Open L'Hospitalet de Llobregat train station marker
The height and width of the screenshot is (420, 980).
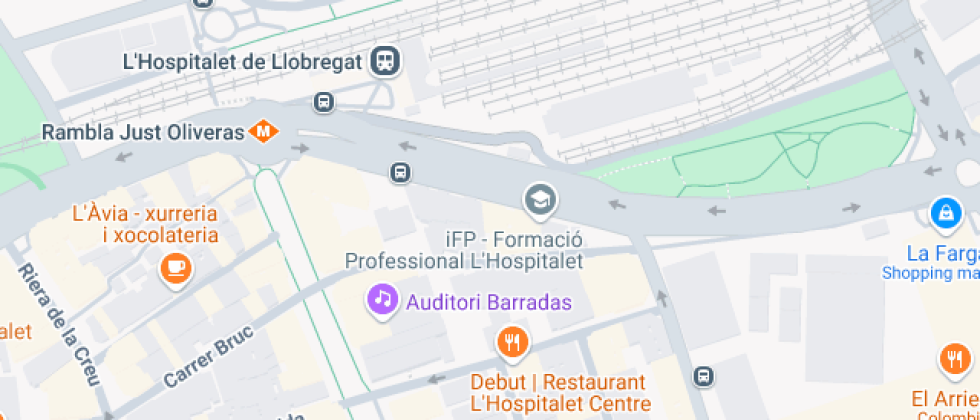(x=385, y=61)
